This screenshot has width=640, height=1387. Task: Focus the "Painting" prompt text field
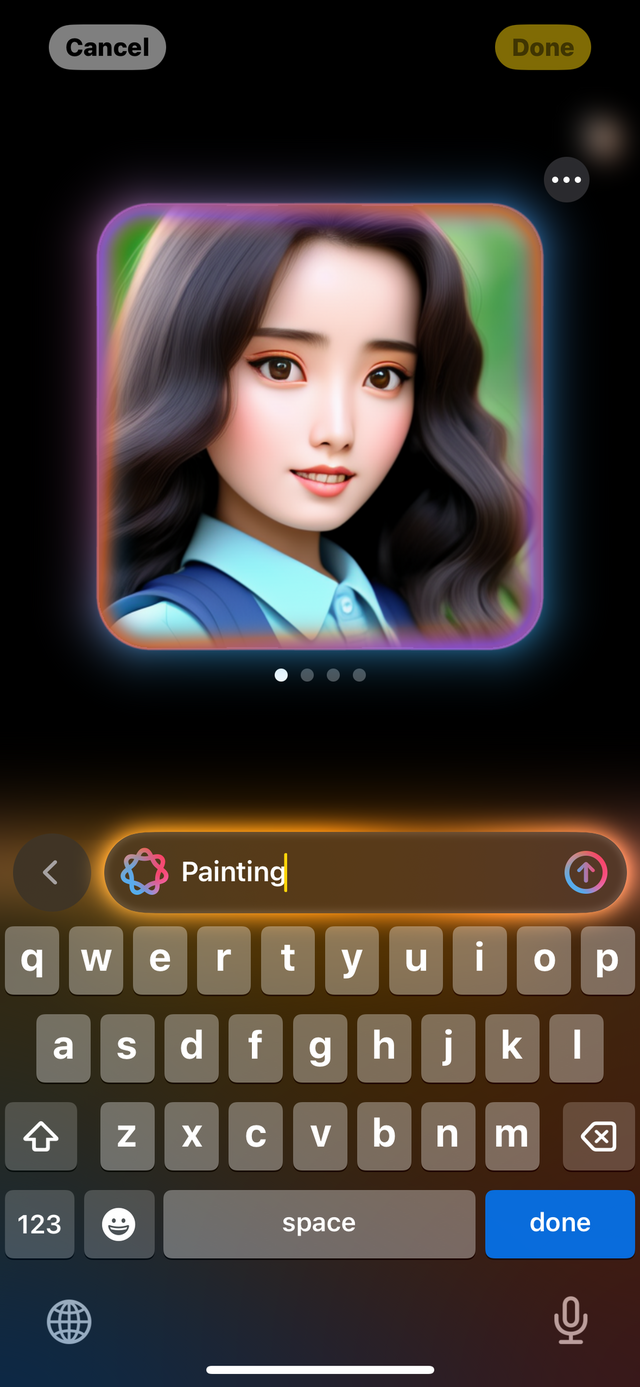(x=360, y=873)
